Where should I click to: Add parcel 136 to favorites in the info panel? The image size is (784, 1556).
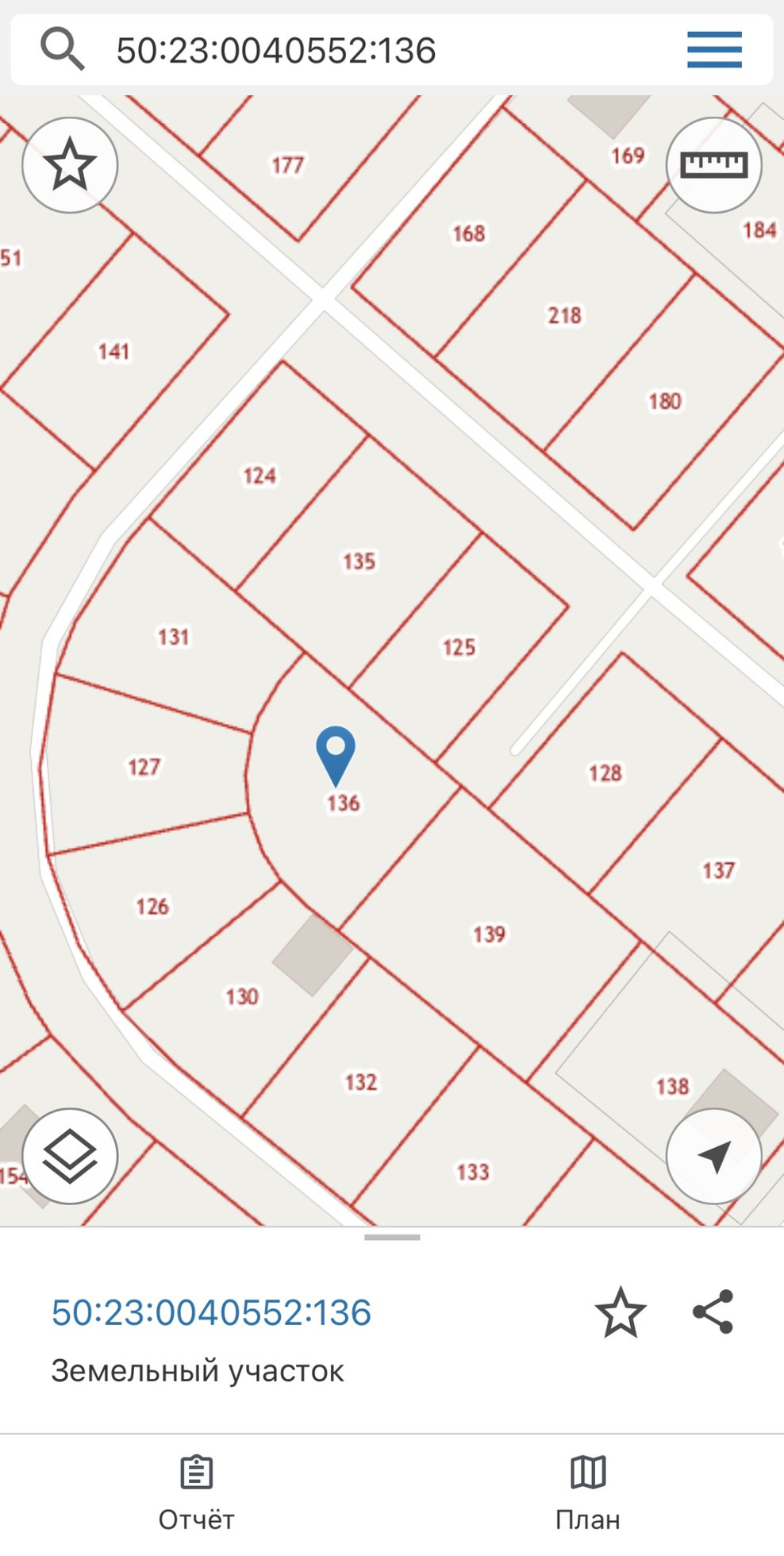621,1313
